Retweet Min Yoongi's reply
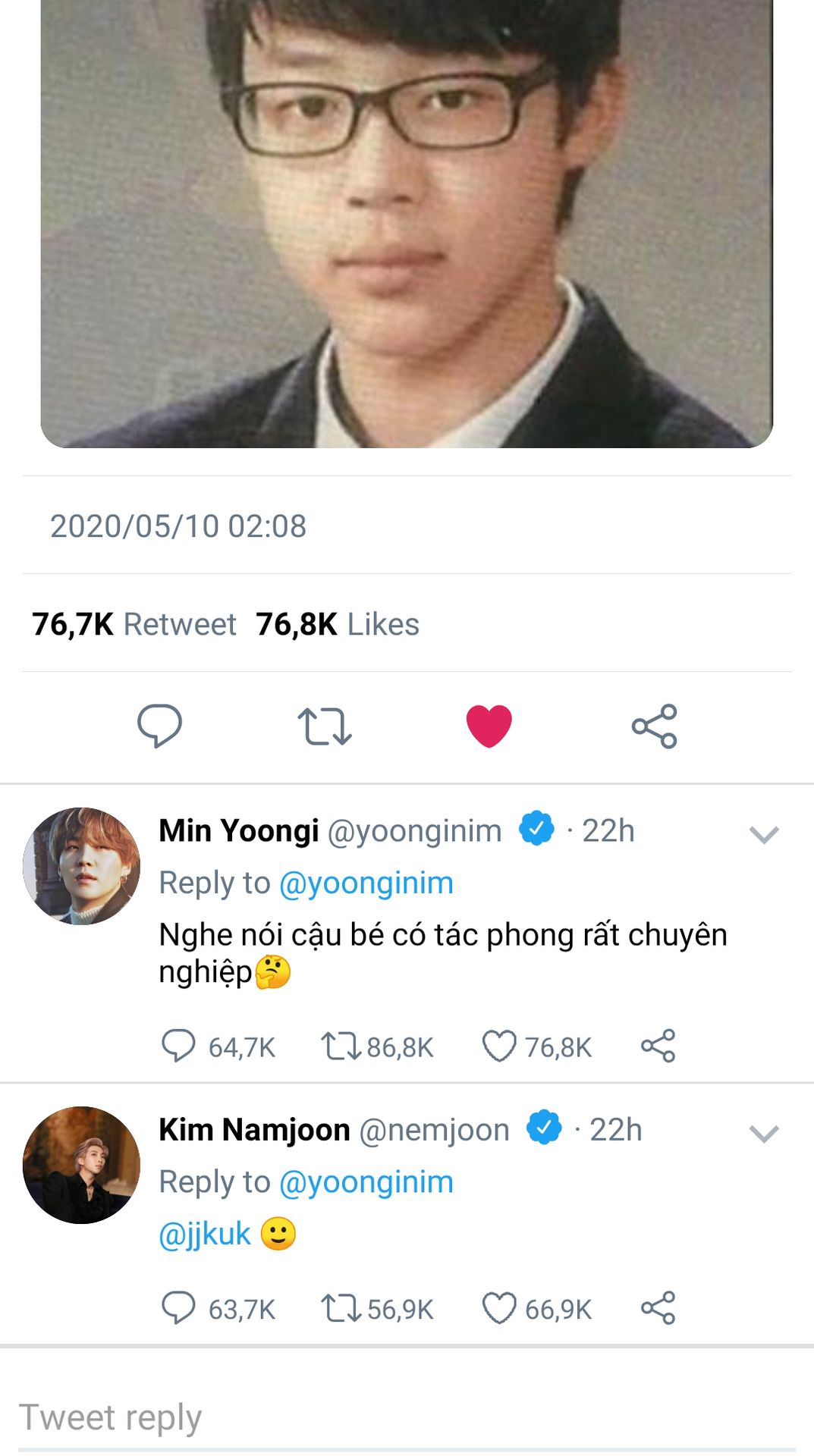The height and width of the screenshot is (1456, 814). [x=340, y=1046]
